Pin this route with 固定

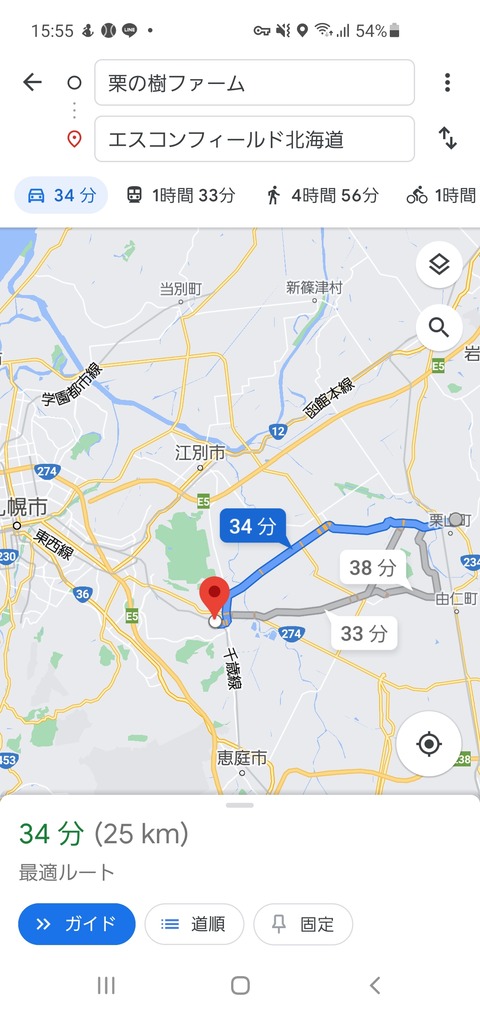304,924
